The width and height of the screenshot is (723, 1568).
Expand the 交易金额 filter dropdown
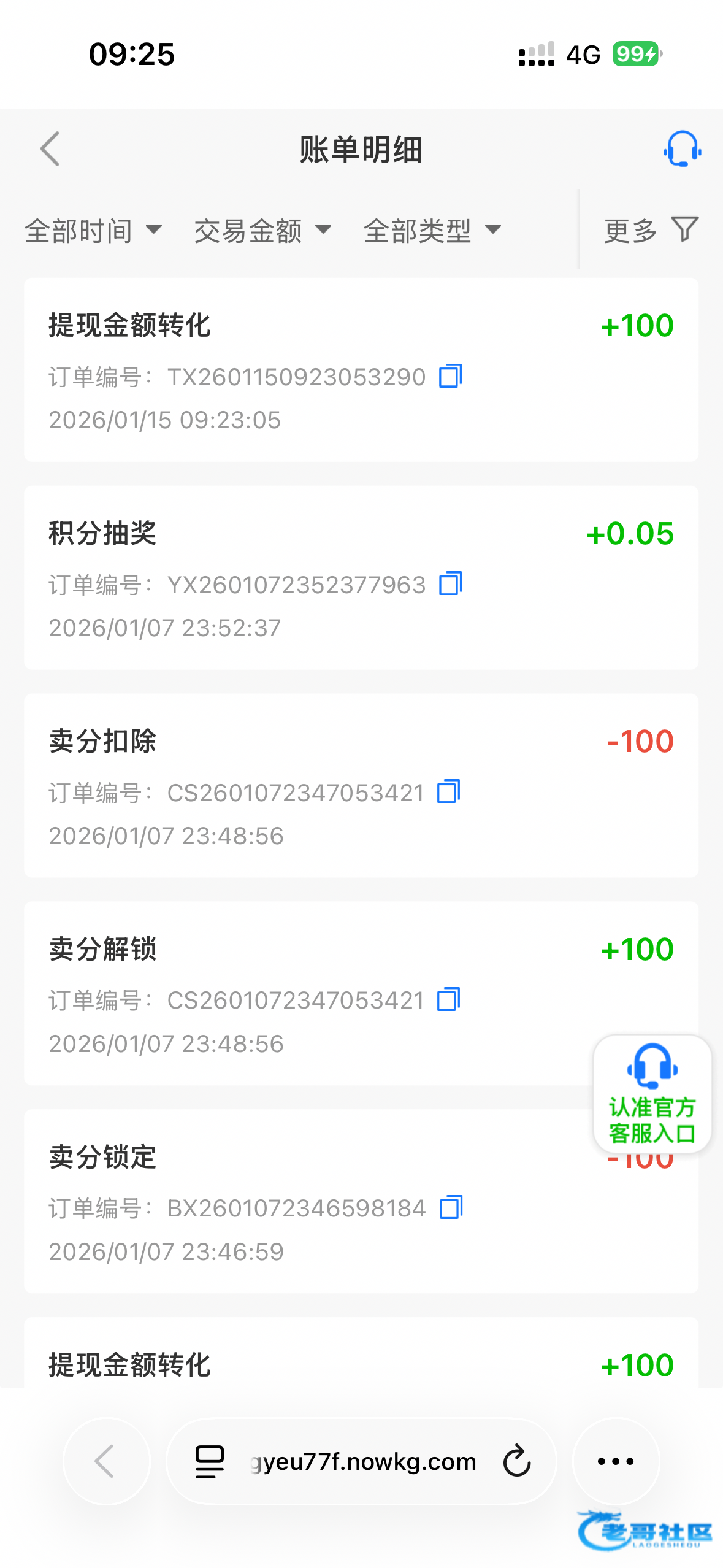(262, 231)
